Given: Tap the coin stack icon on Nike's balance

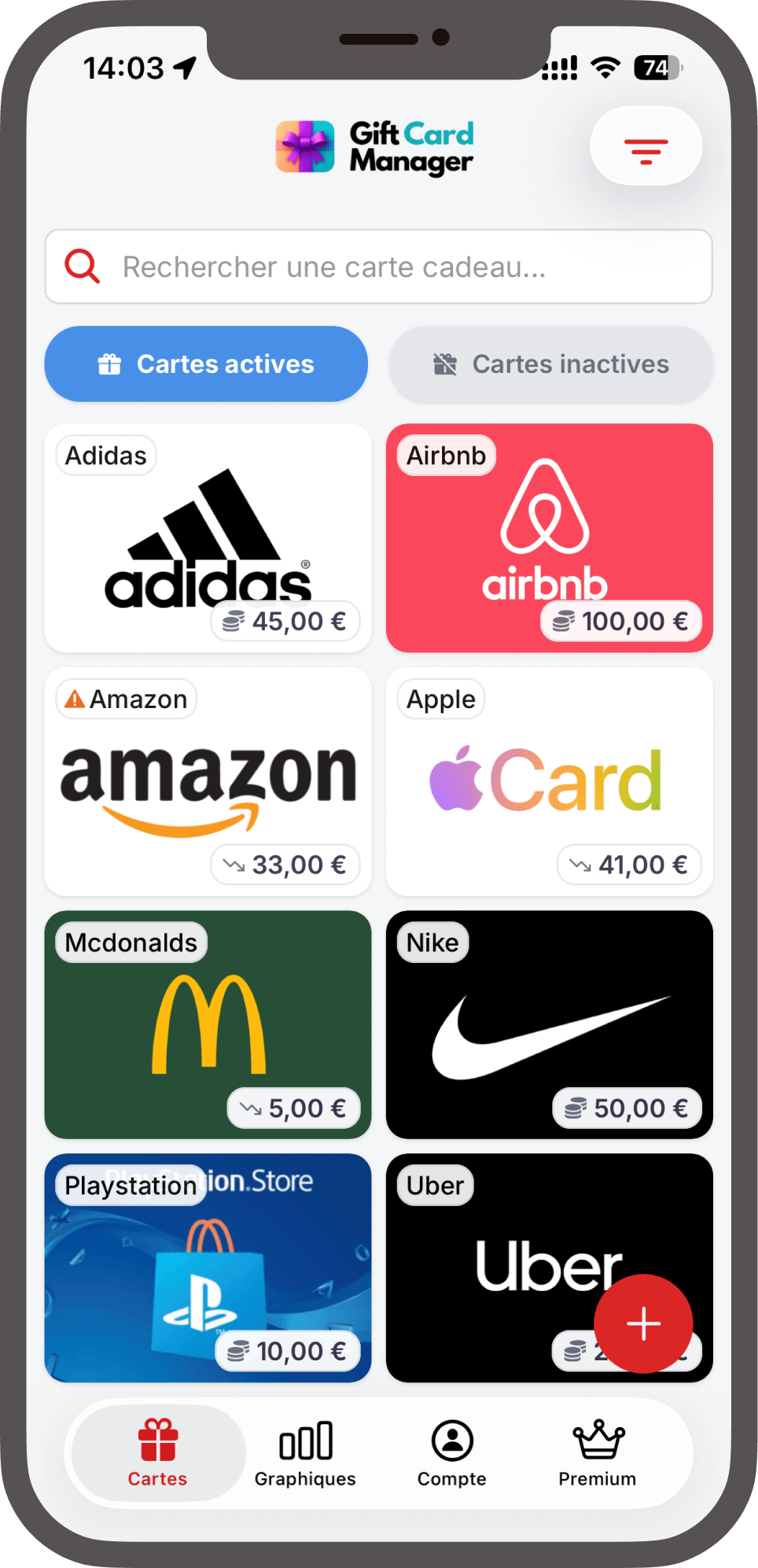Looking at the screenshot, I should coord(576,1108).
